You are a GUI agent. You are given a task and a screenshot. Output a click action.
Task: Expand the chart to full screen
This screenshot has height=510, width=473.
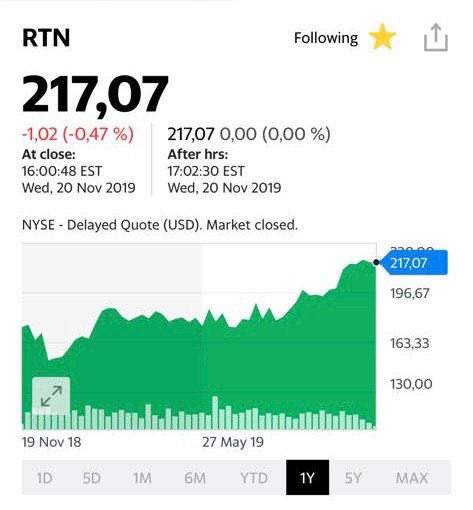coord(51,396)
